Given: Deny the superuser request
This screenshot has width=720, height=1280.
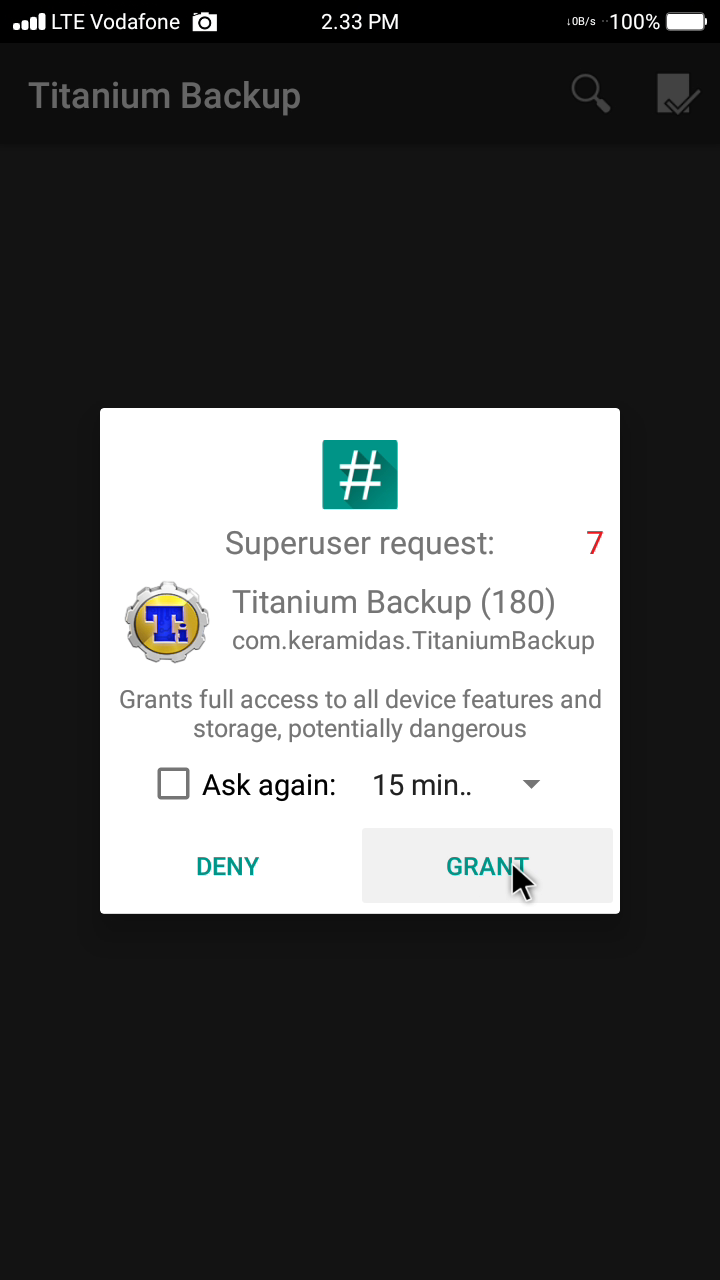Looking at the screenshot, I should [x=228, y=866].
